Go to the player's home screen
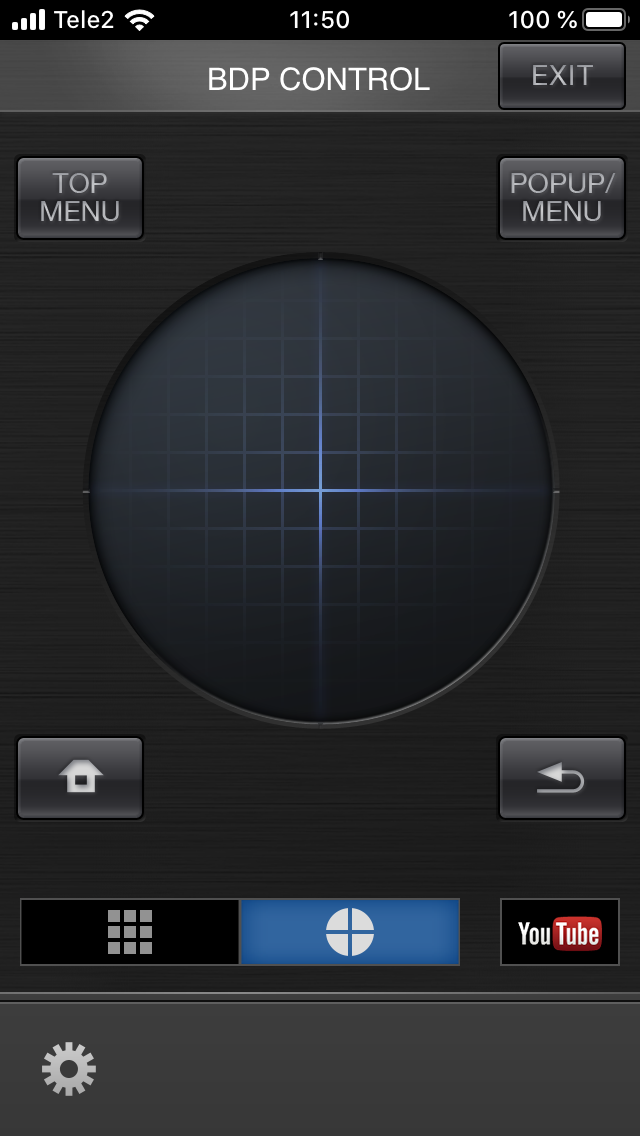This screenshot has width=640, height=1136. [80, 777]
